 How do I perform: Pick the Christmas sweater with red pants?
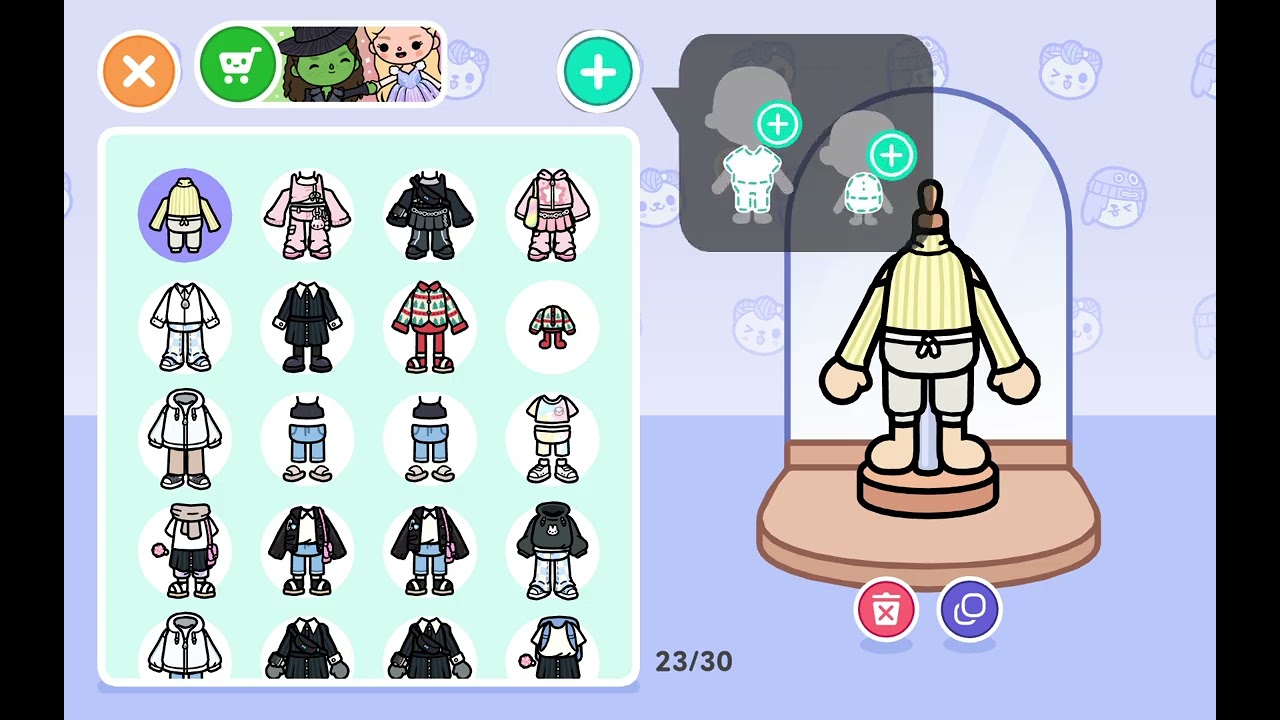(x=430, y=327)
